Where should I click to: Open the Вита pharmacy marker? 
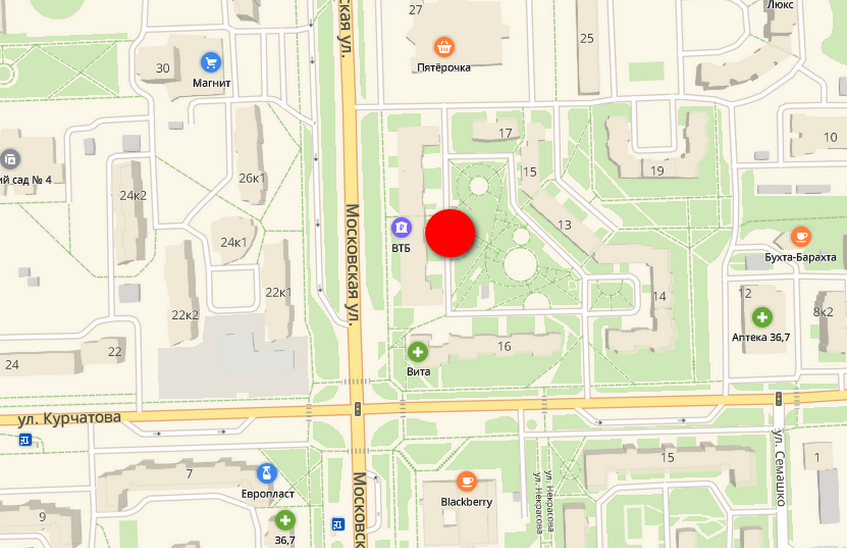[418, 351]
